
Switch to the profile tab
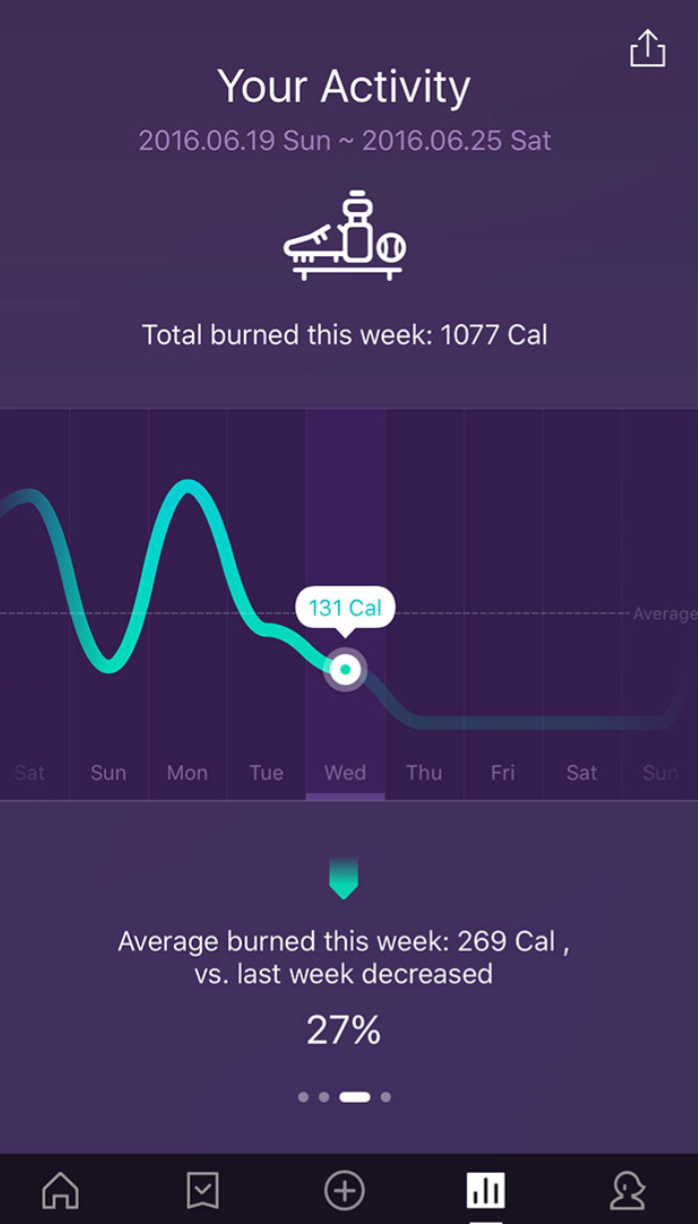tap(628, 1190)
